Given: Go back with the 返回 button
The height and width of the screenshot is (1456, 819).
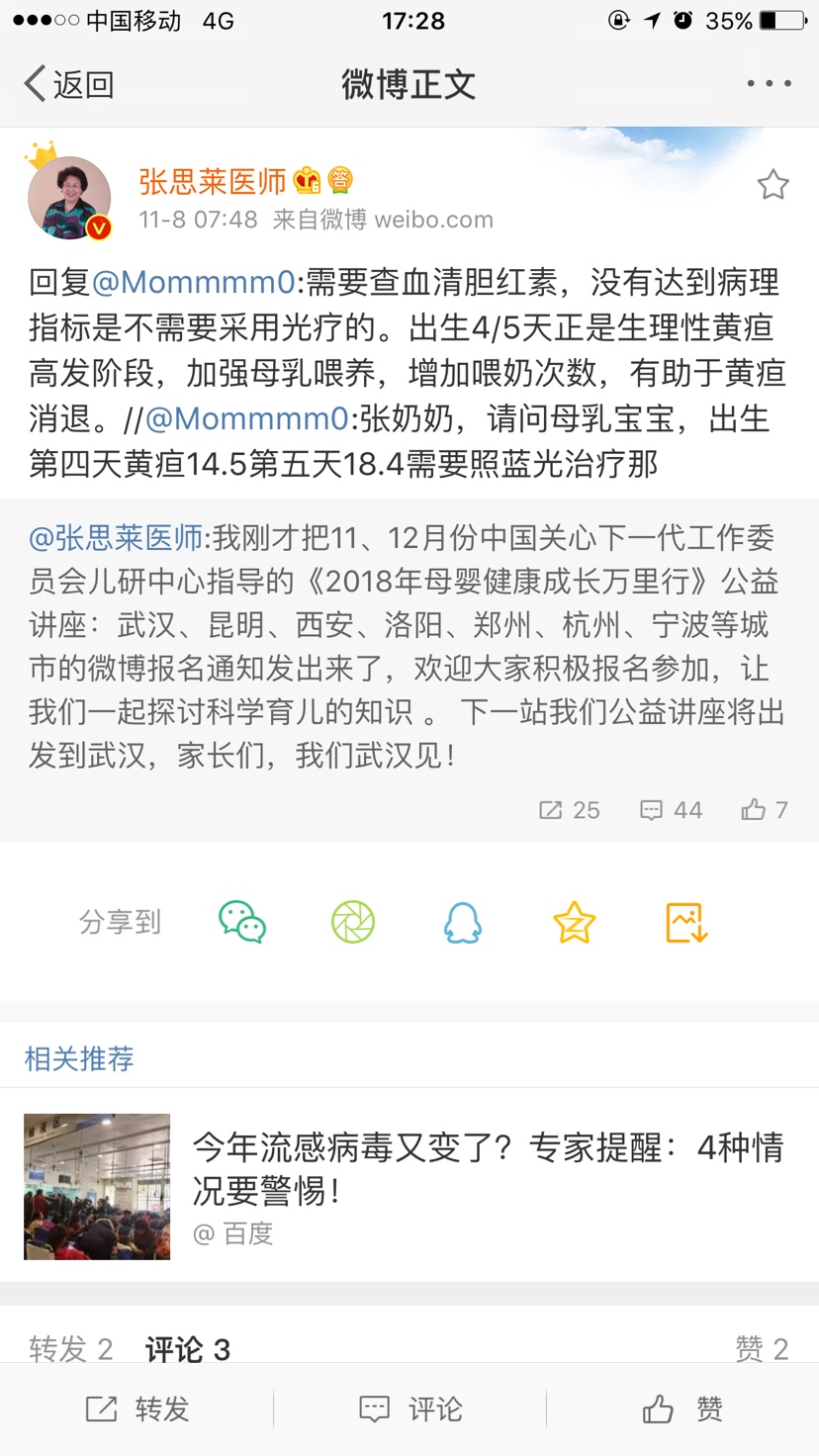Looking at the screenshot, I should pyautogui.click(x=69, y=84).
